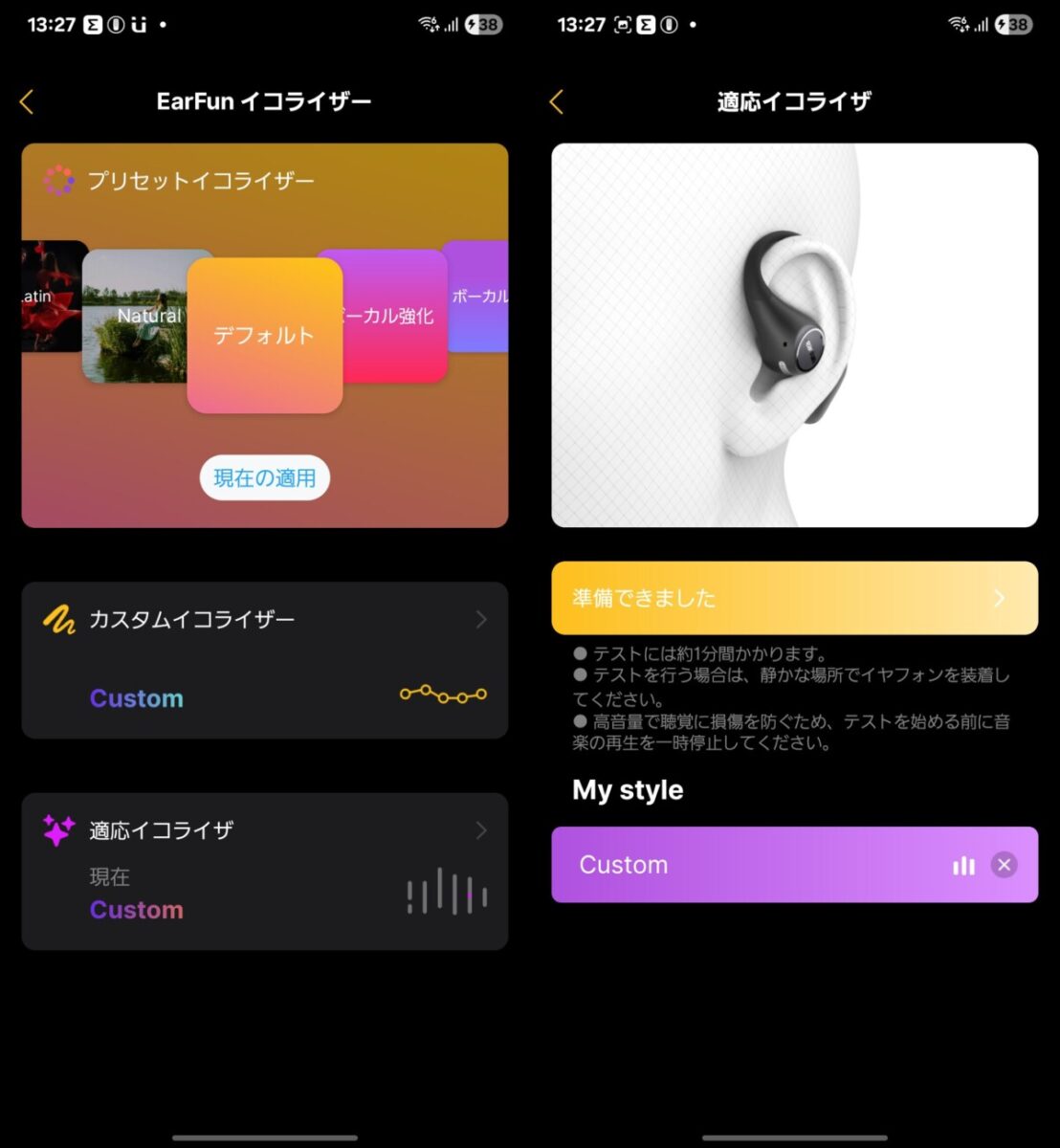Image resolution: width=1060 pixels, height=1148 pixels.
Task: Go back from the EarFun イコライザー screen
Action: tap(27, 102)
